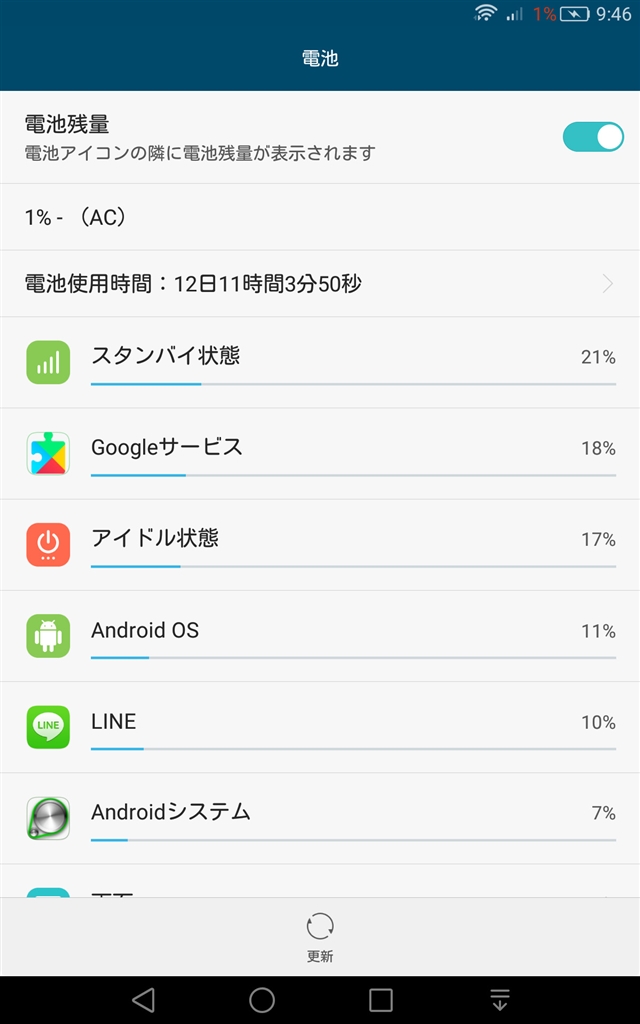Toggle the 電池残量 switch off
The width and height of the screenshot is (640, 1024).
click(x=593, y=137)
